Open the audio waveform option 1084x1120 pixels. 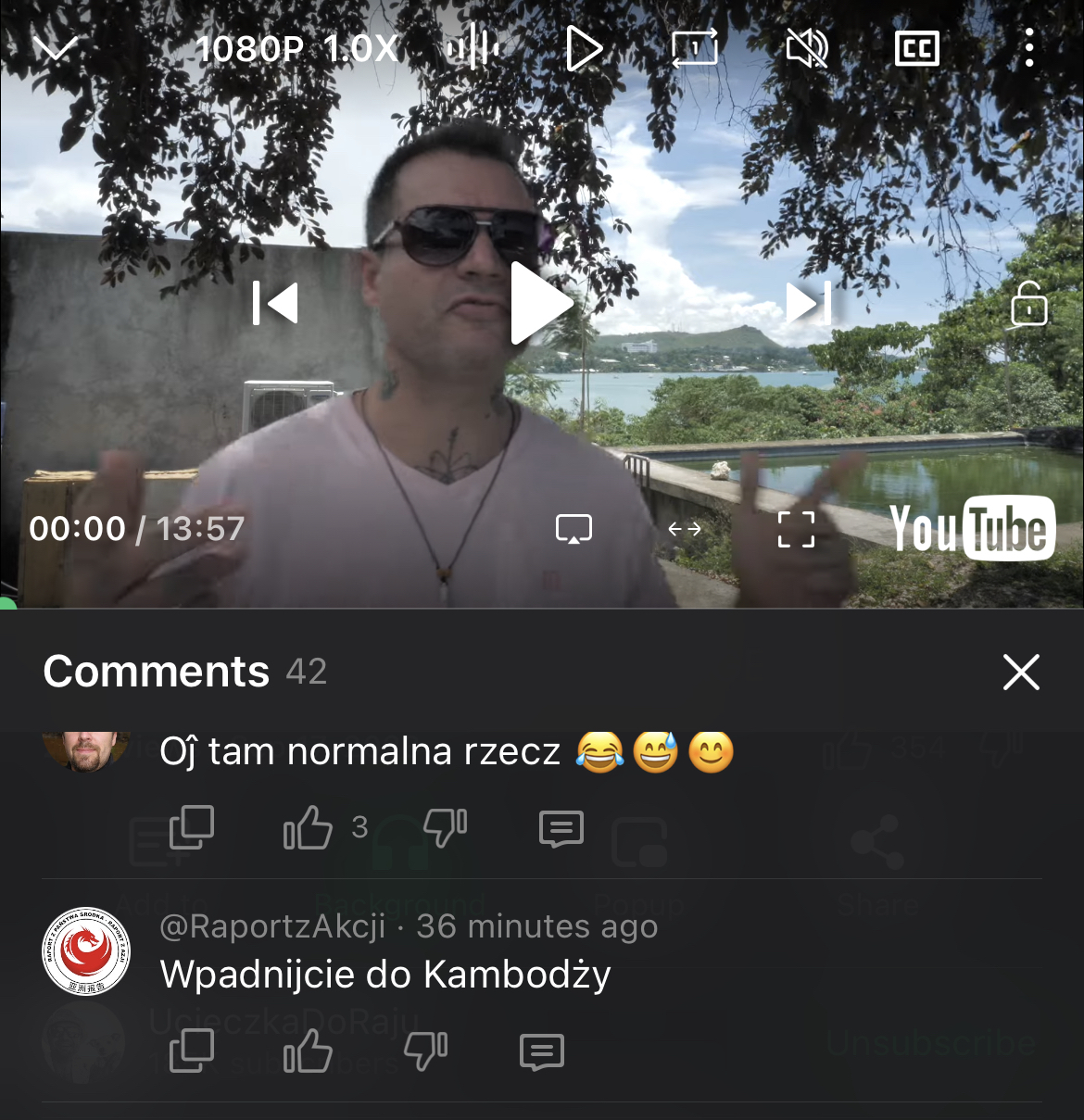pyautogui.click(x=473, y=48)
